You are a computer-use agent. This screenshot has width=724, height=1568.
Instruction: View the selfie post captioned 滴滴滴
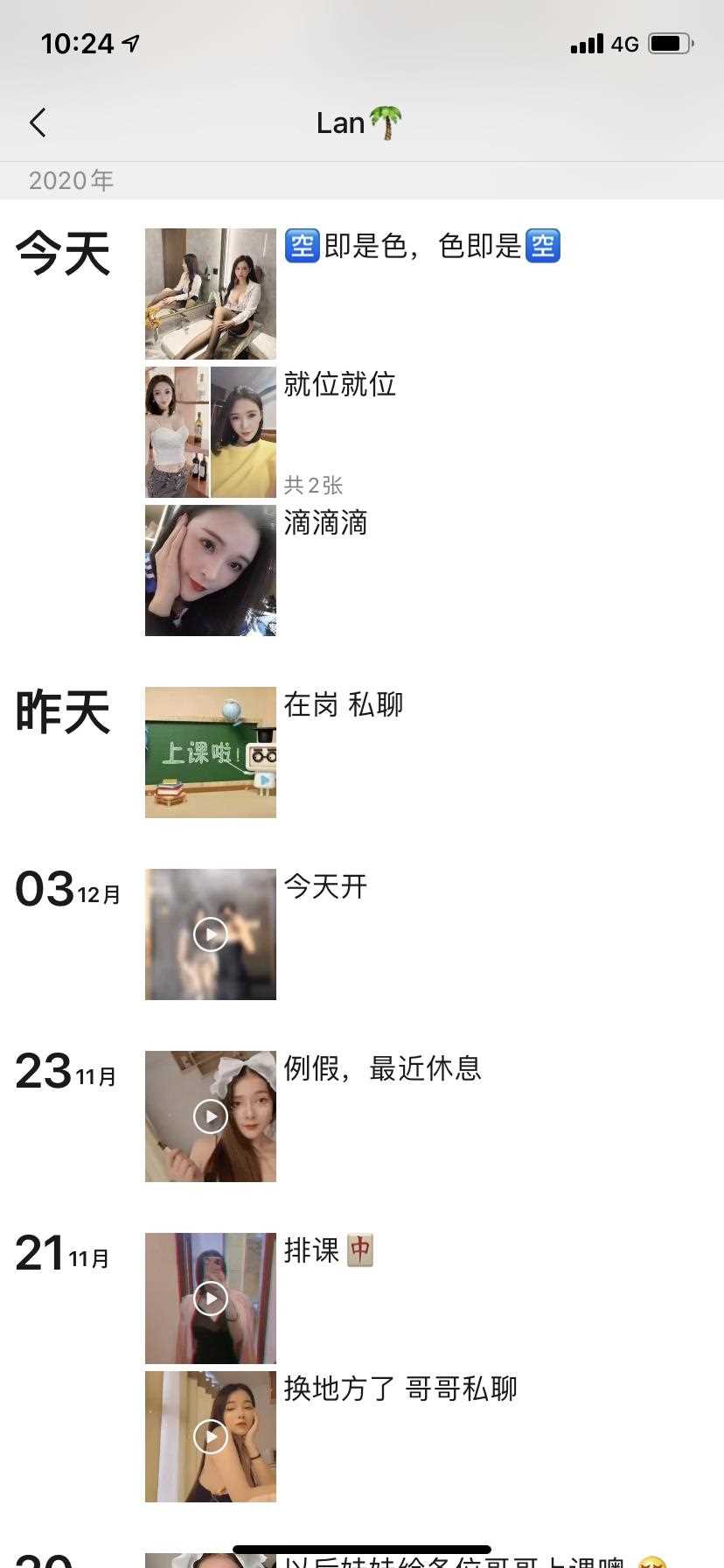pos(210,570)
